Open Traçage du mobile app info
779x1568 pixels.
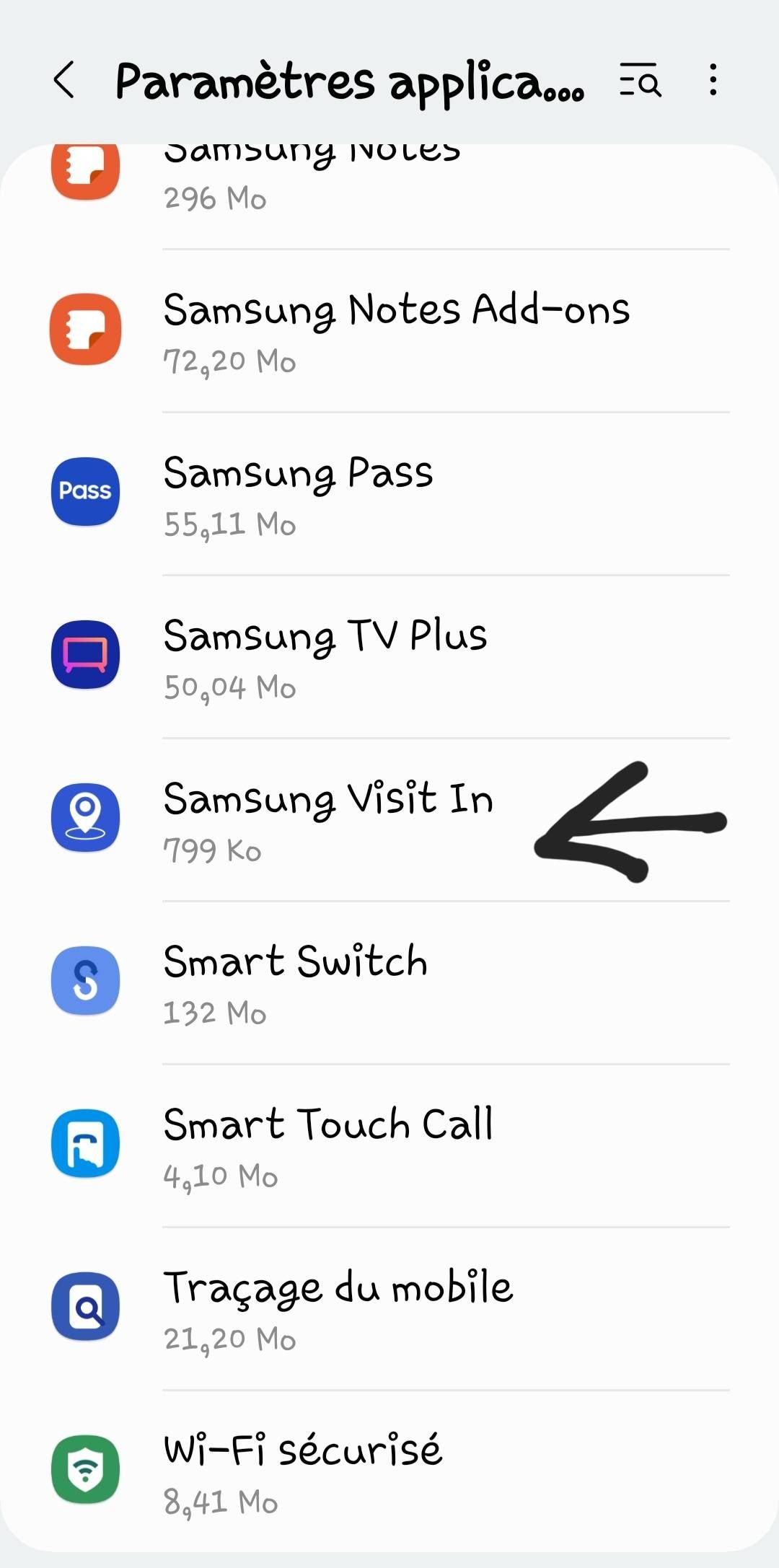point(389,1309)
